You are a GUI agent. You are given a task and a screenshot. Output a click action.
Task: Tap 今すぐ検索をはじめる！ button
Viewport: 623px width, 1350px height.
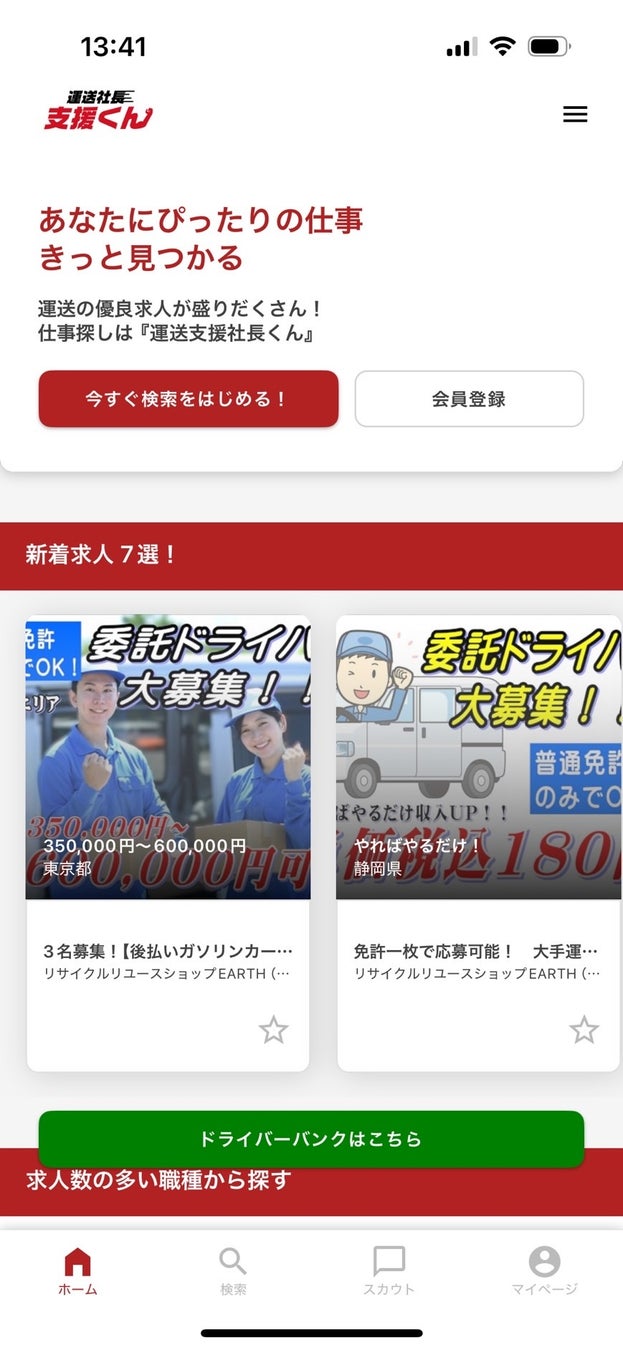(x=188, y=399)
